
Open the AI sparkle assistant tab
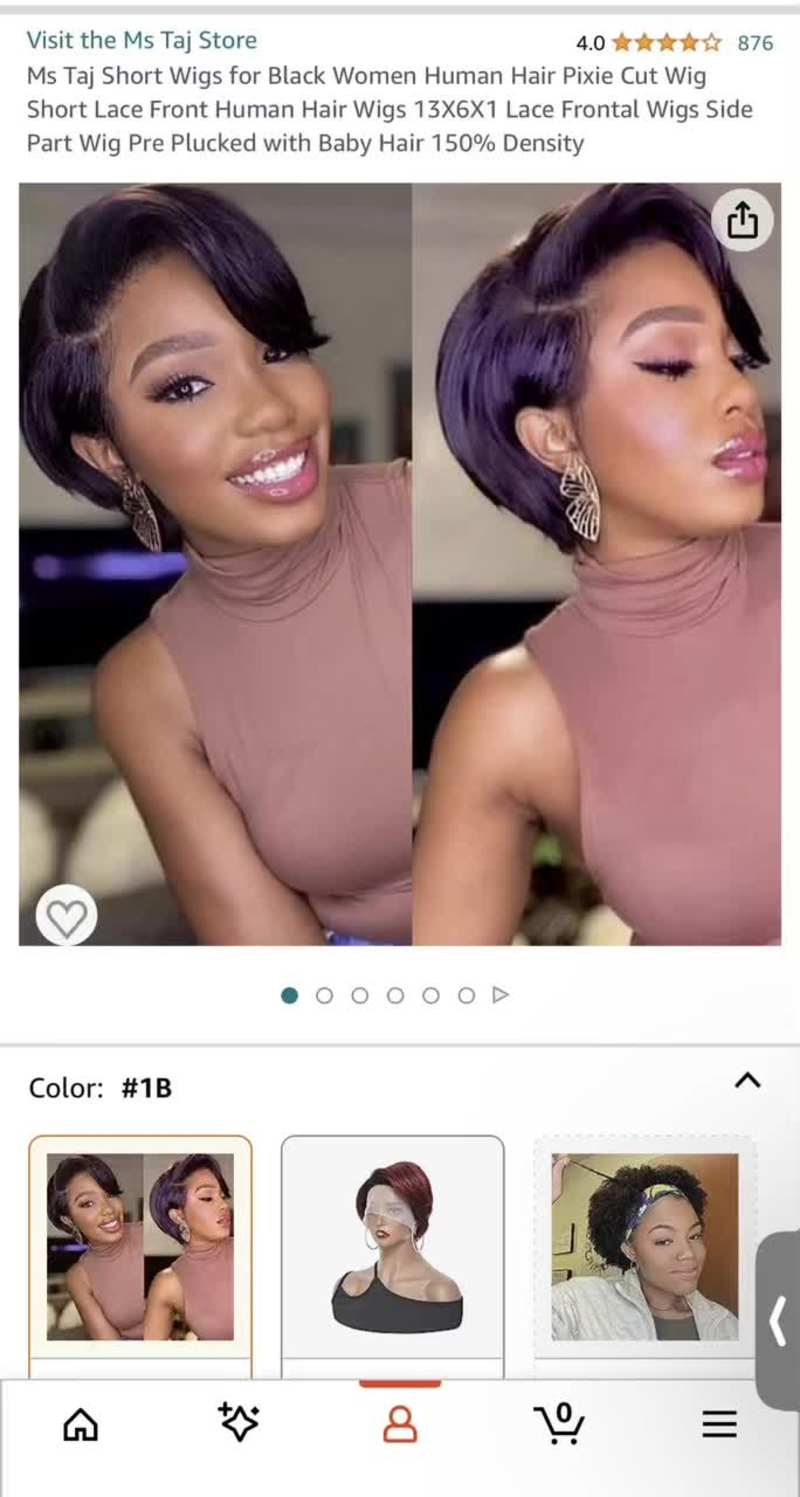(x=239, y=1422)
